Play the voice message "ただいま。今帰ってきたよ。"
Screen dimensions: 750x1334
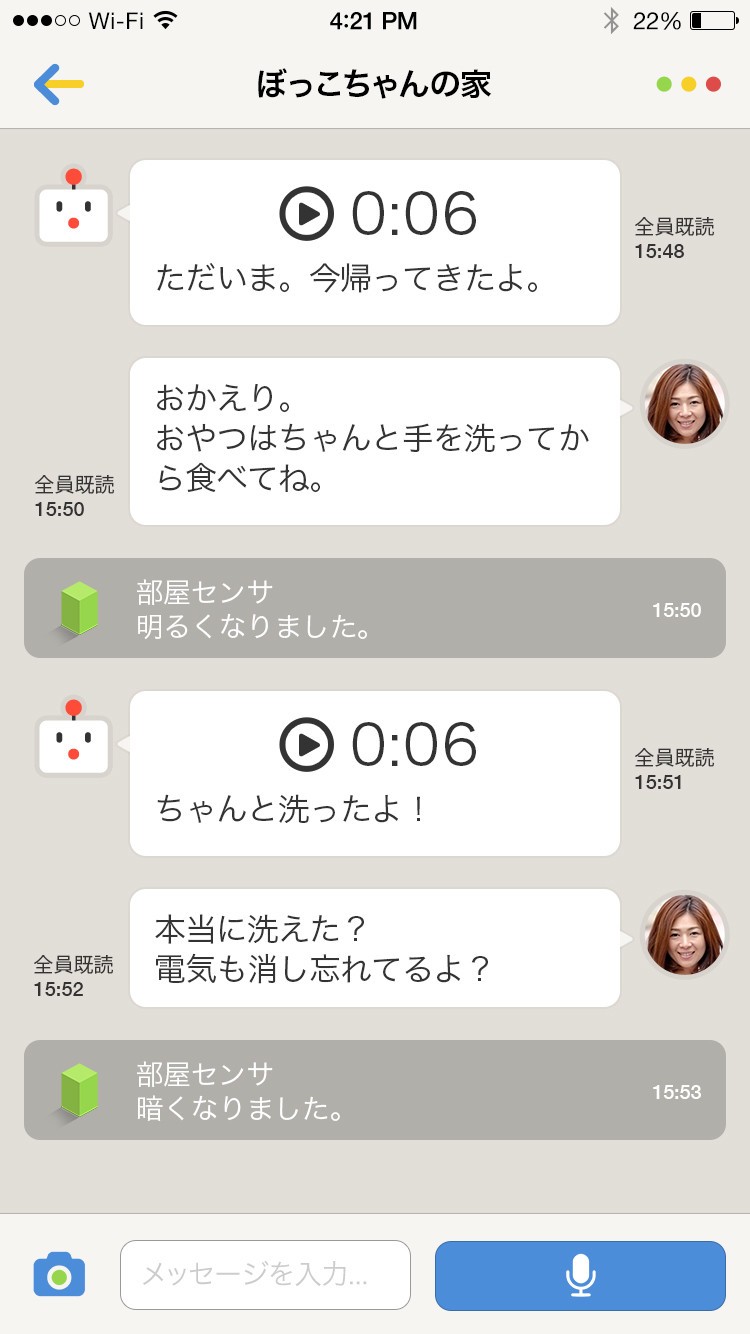pyautogui.click(x=306, y=214)
